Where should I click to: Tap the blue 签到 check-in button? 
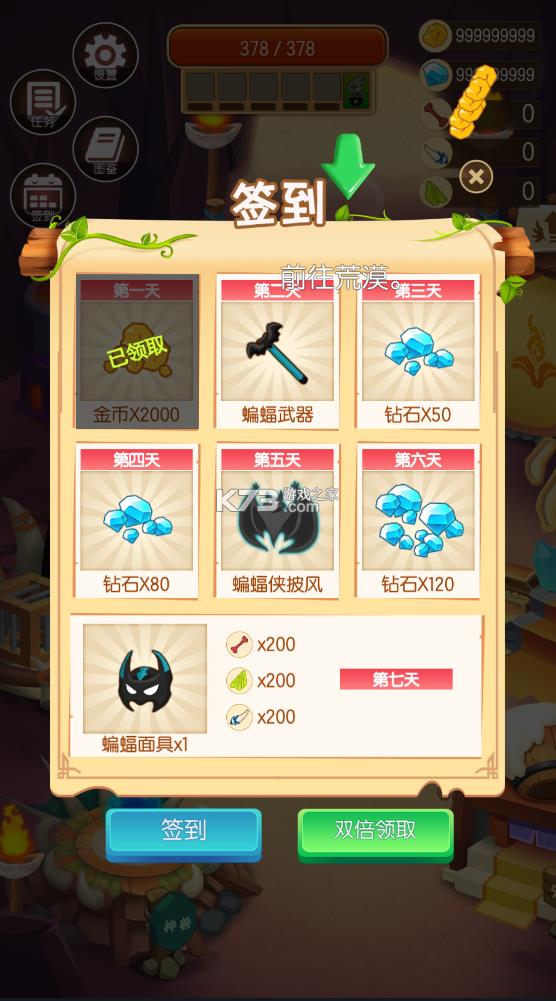(x=183, y=834)
